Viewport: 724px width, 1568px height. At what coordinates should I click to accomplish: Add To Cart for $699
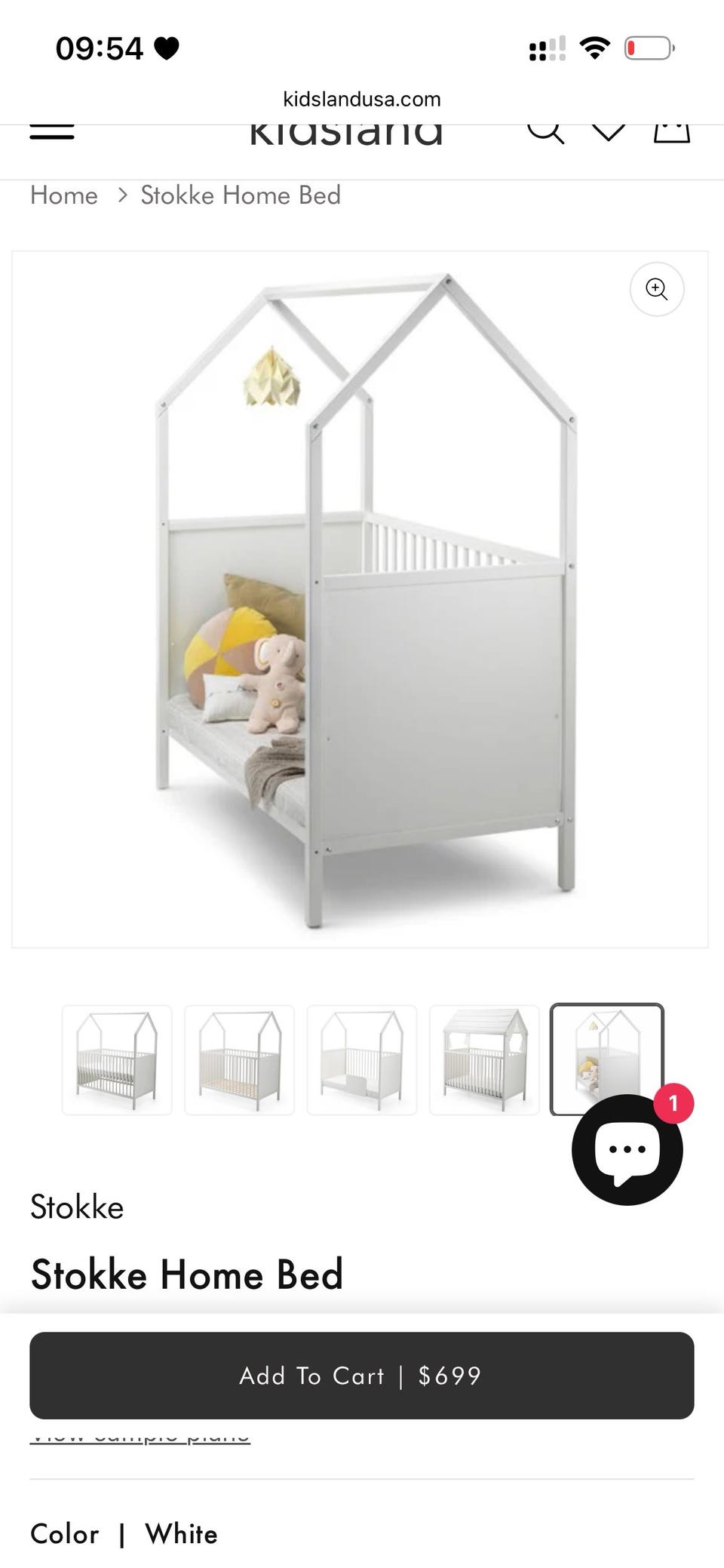(x=362, y=1376)
